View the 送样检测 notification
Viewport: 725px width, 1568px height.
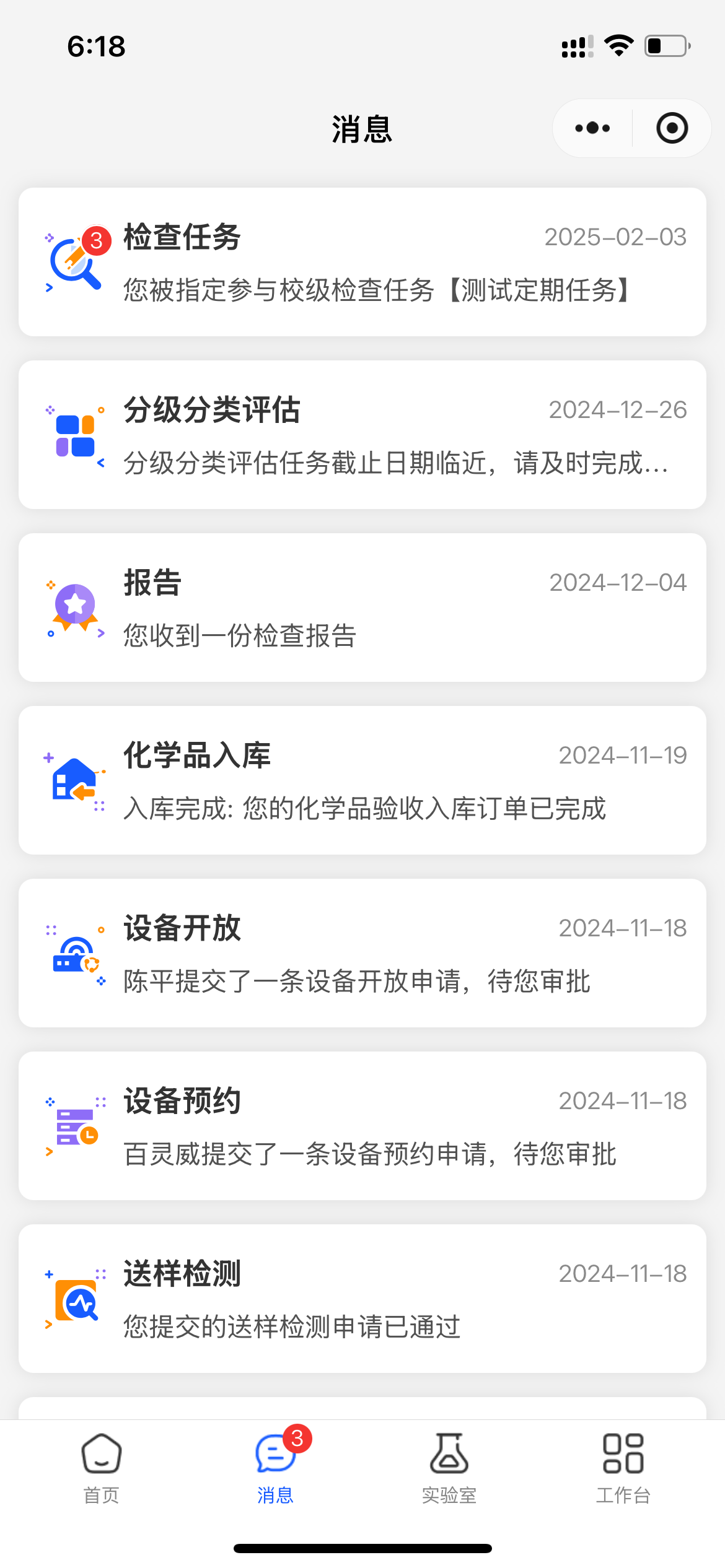click(x=362, y=1299)
